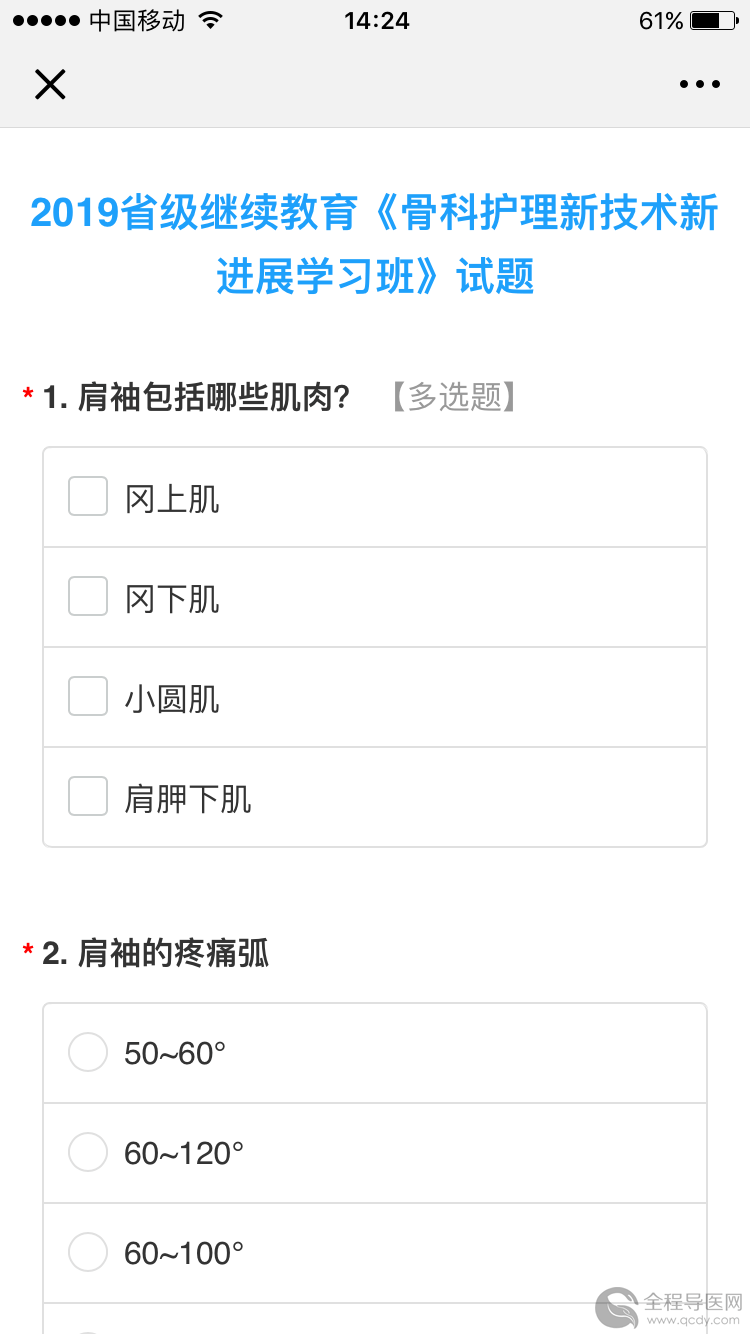Viewport: 750px width, 1334px height.
Task: Close the survey page with the X
Action: tap(50, 85)
